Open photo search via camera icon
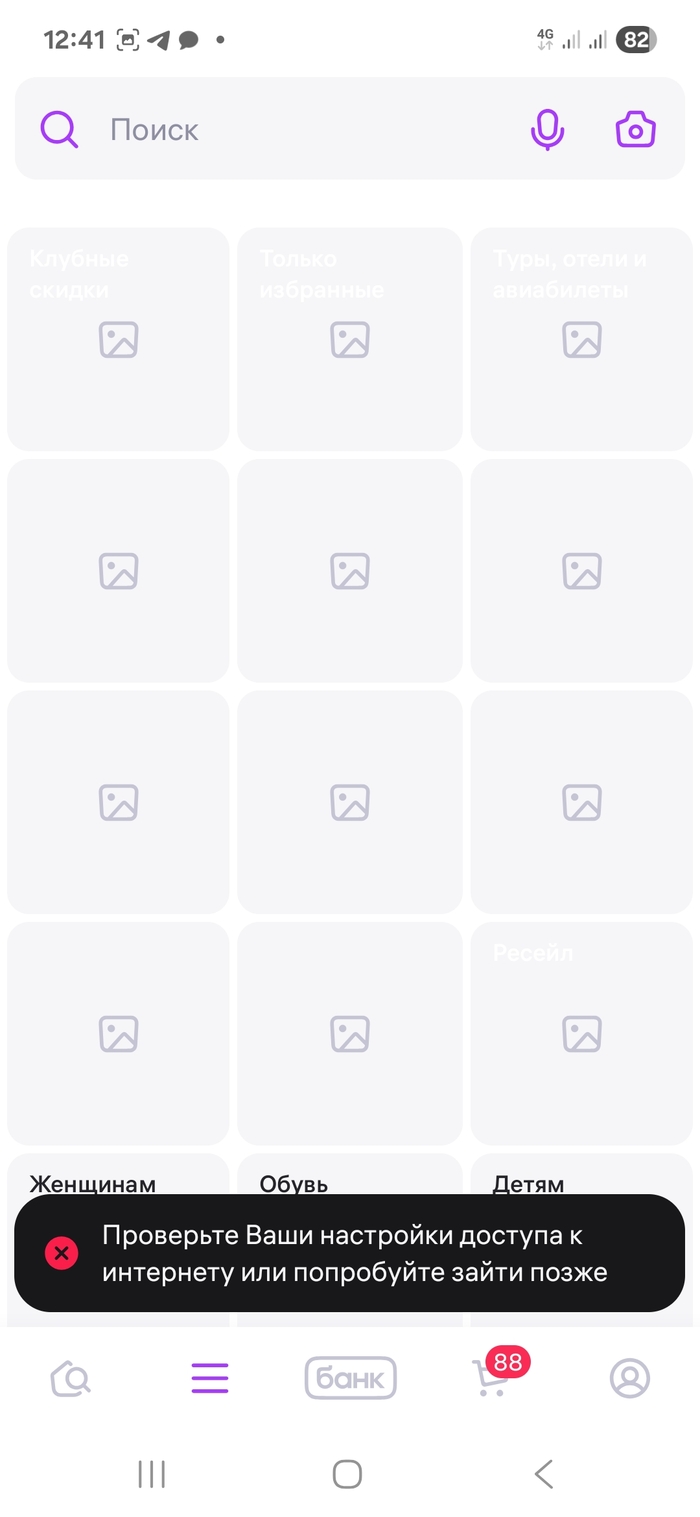This screenshot has height=1517, width=700. click(x=635, y=130)
